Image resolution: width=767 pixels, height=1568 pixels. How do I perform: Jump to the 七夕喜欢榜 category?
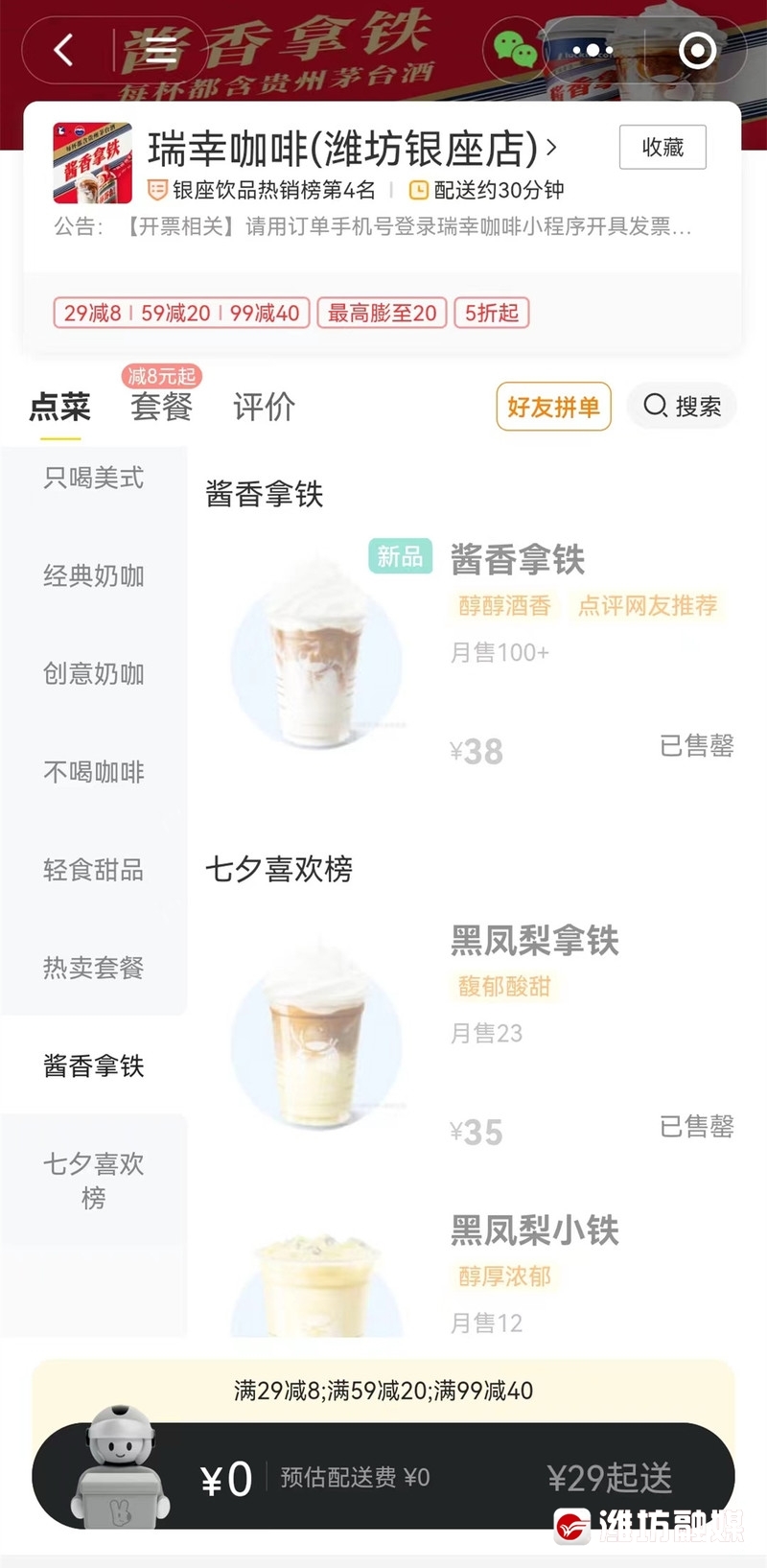93,1181
